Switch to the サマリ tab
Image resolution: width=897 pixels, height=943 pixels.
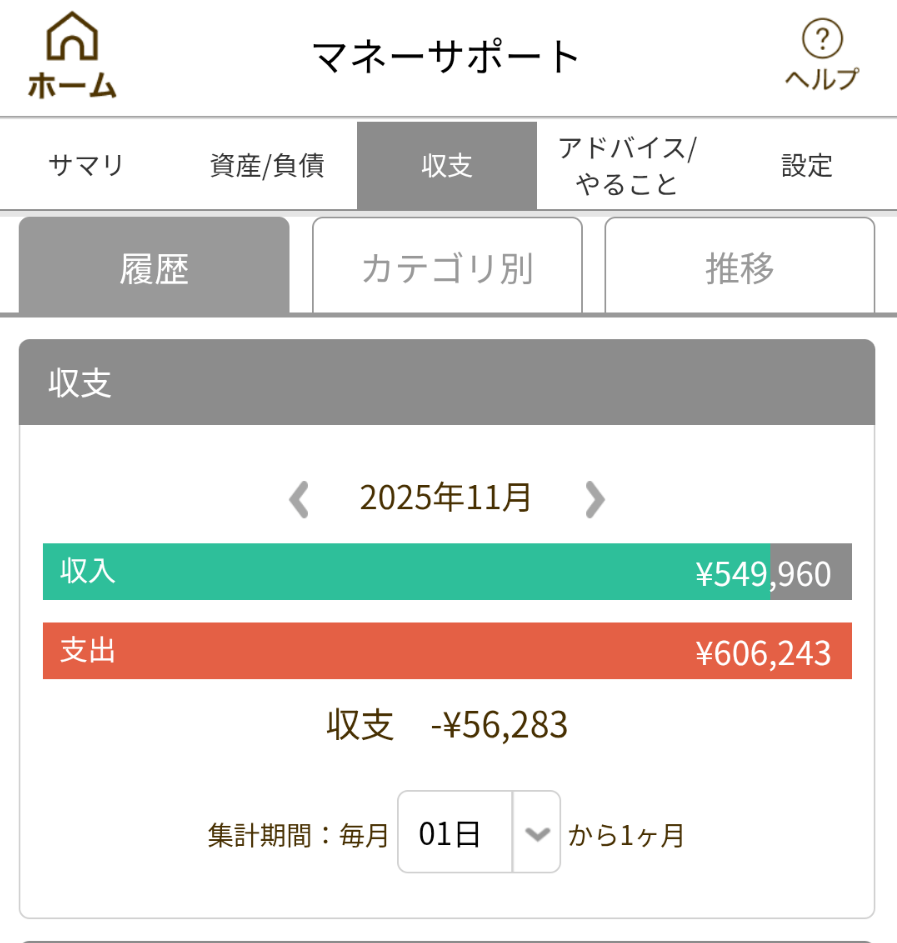coord(86,166)
